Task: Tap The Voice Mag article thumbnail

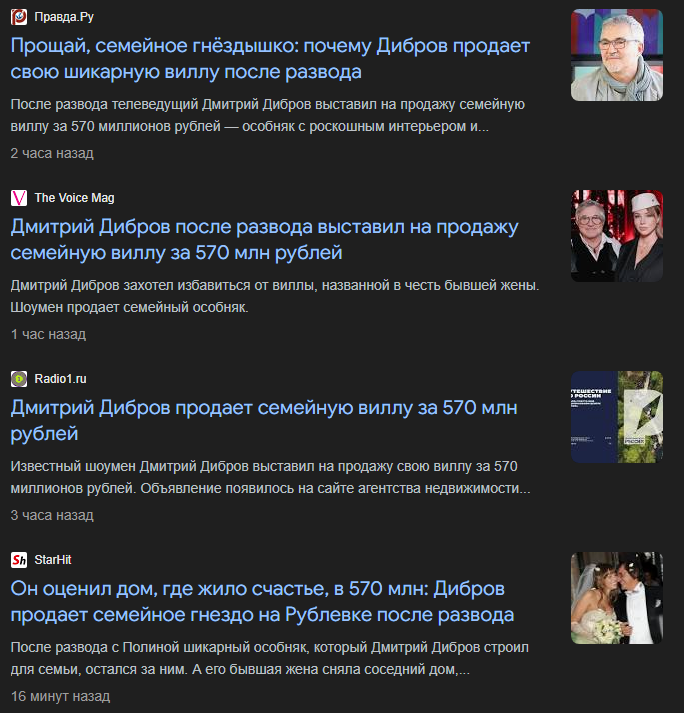Action: 616,236
